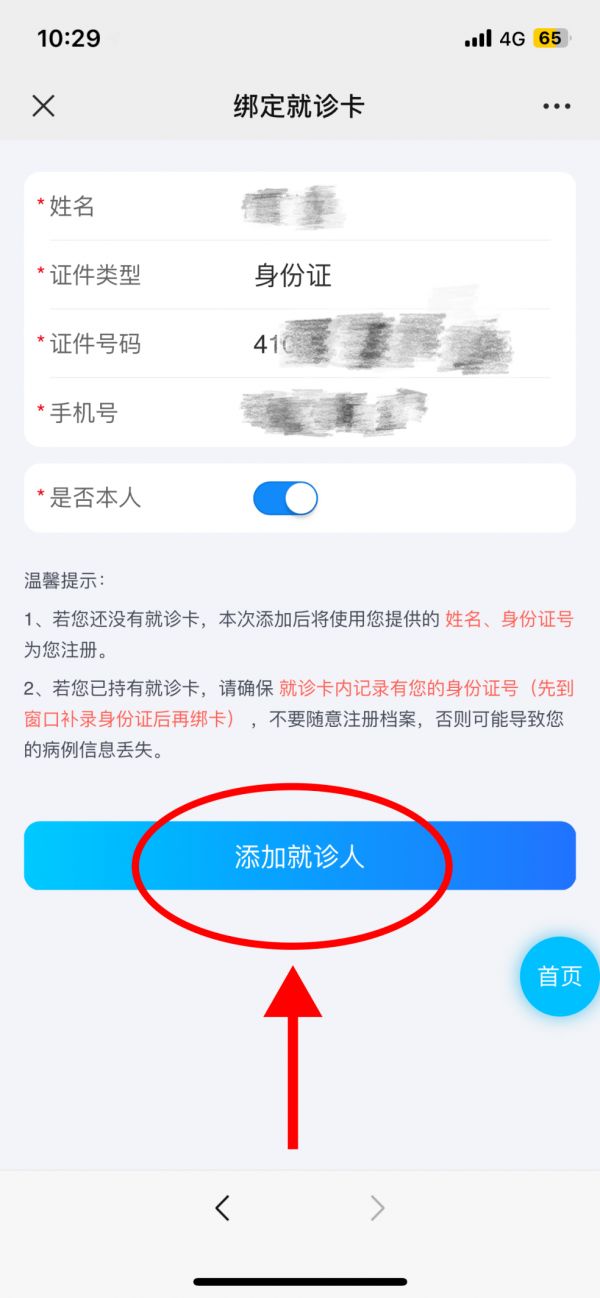Close the 绑定就诊卡 page with X
The width and height of the screenshot is (600, 1298).
click(x=43, y=106)
